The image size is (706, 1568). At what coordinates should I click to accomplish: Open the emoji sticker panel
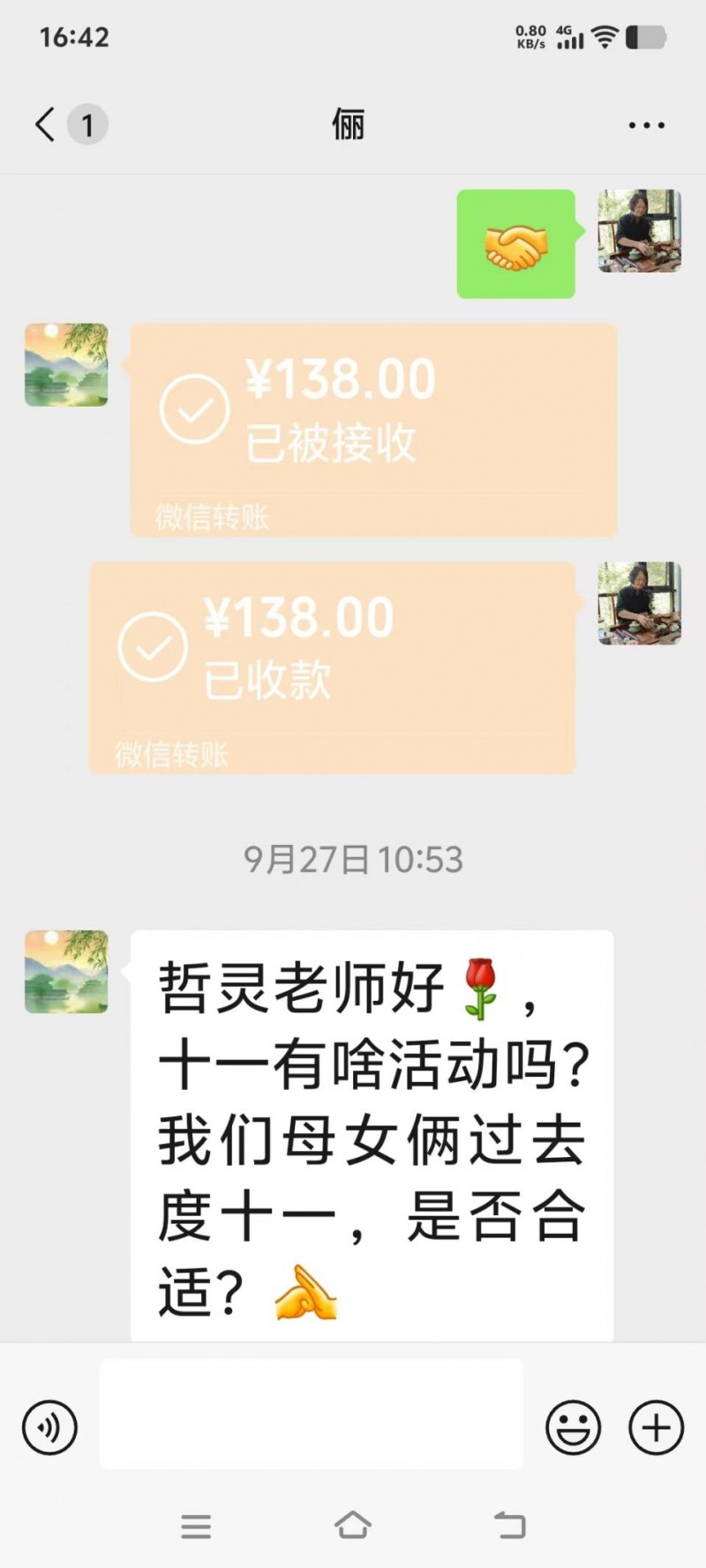pyautogui.click(x=573, y=1427)
